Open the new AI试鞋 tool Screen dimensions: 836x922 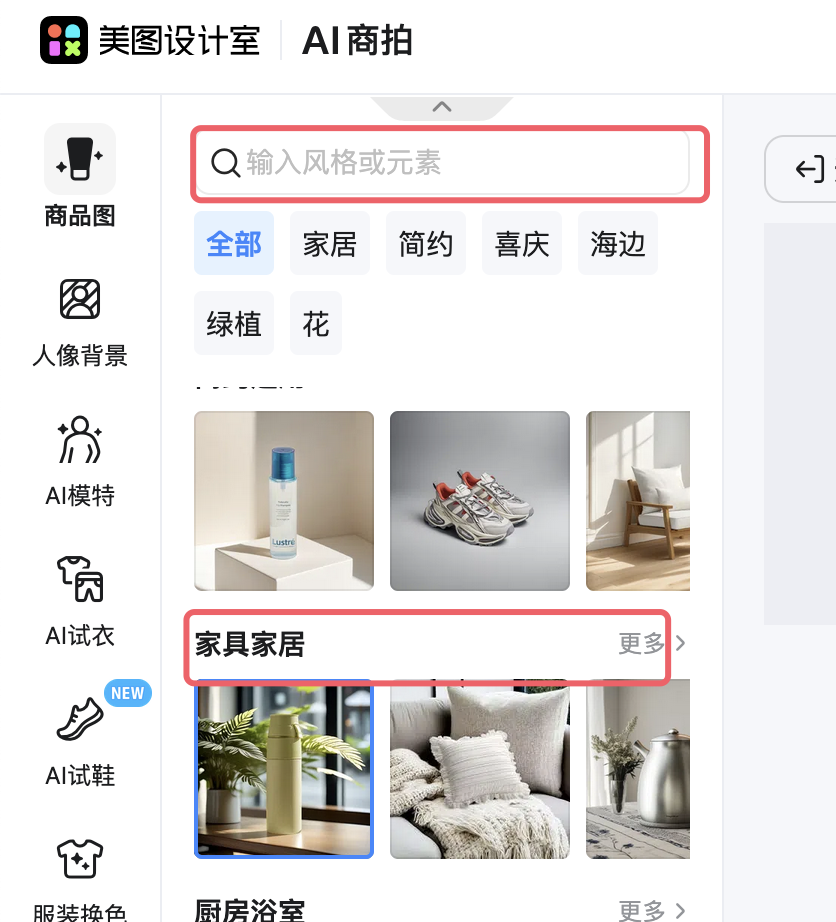80,740
